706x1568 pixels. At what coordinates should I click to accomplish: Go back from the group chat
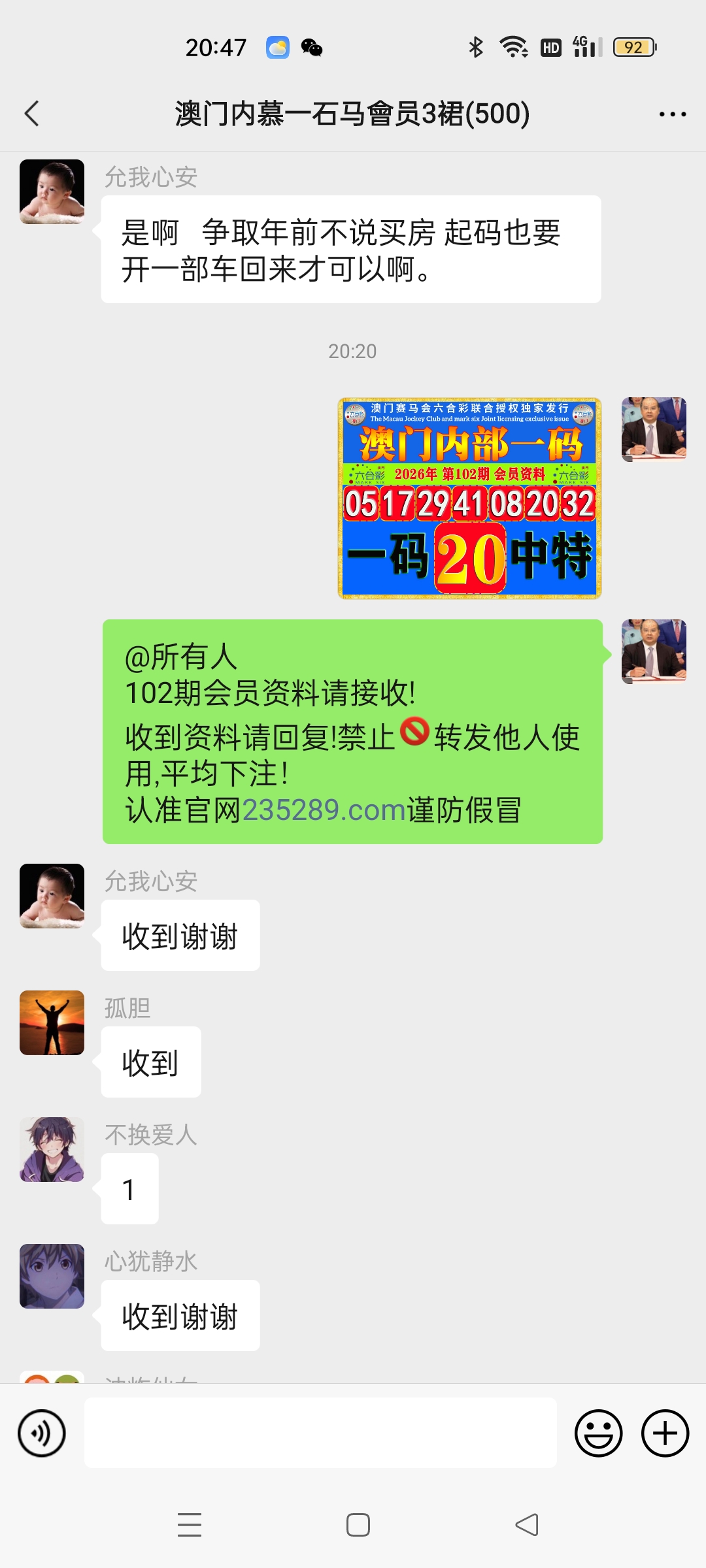tap(32, 114)
